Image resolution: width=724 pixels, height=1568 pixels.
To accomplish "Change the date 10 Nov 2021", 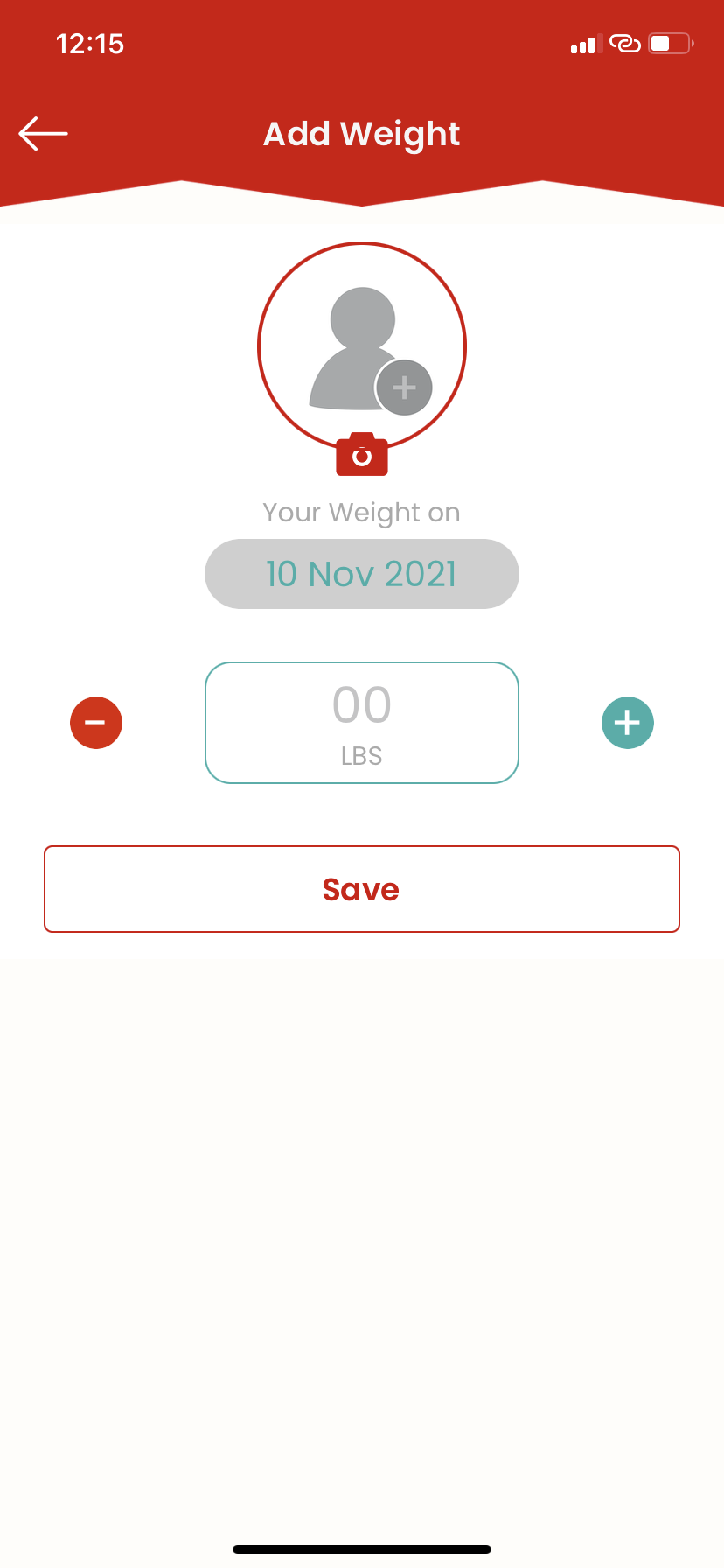I will (x=362, y=574).
